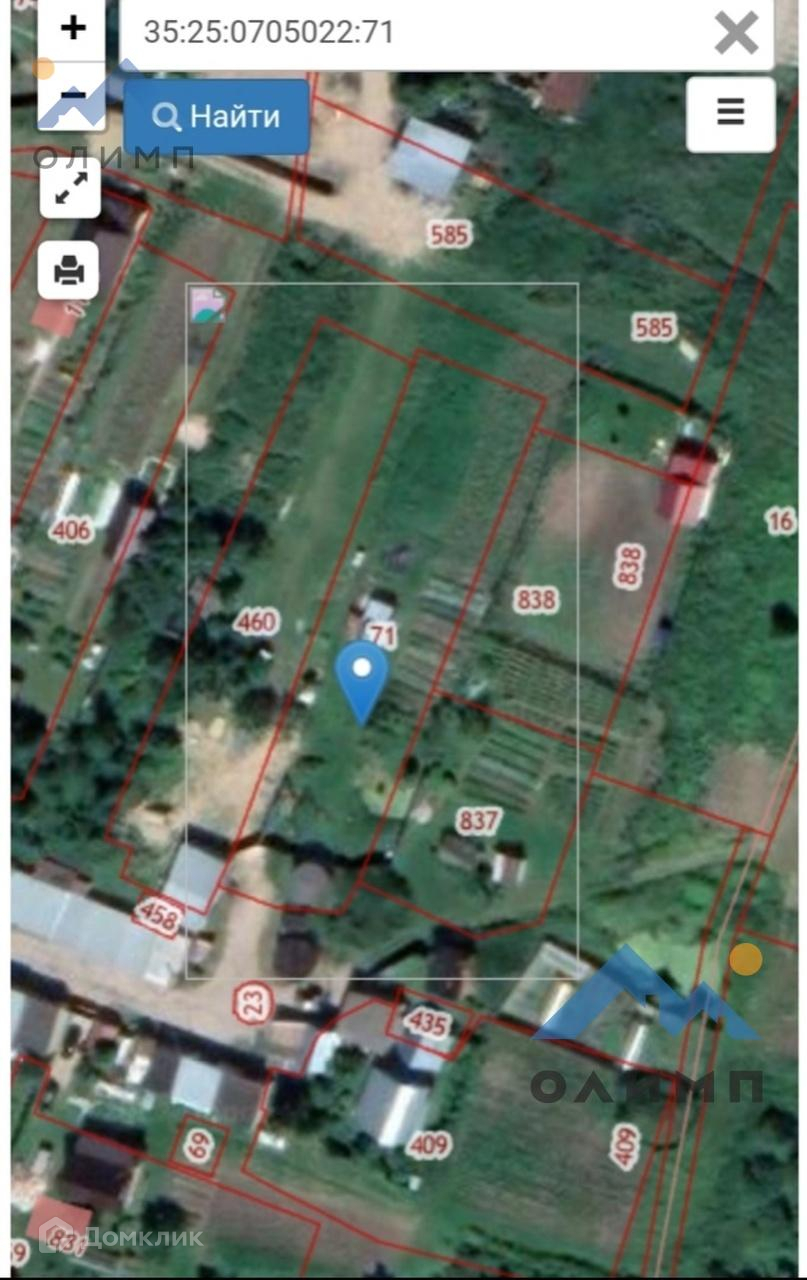Image resolution: width=807 pixels, height=1280 pixels.
Task: Expand the map to fullscreen
Action: (x=70, y=188)
